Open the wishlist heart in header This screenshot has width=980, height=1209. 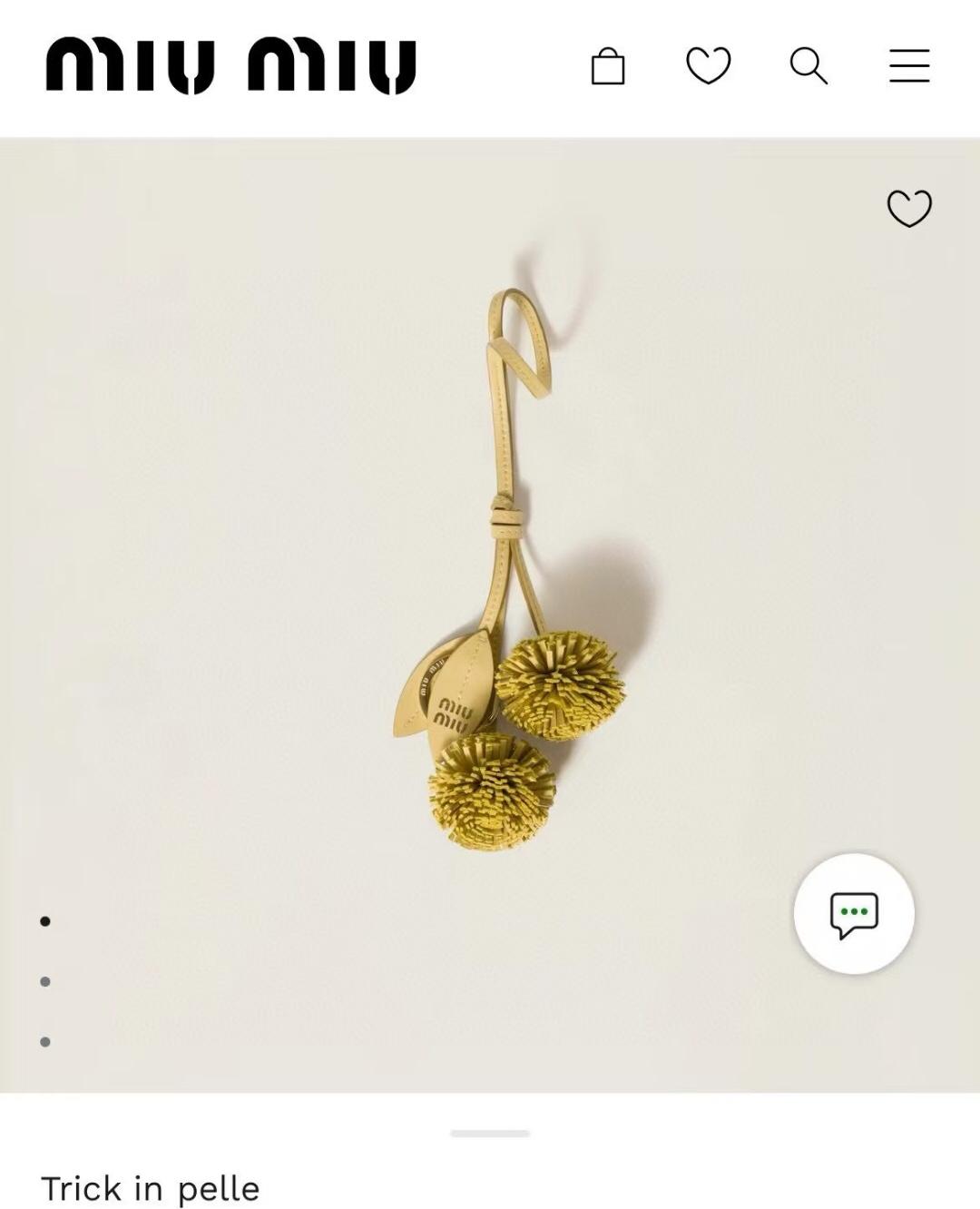[708, 65]
